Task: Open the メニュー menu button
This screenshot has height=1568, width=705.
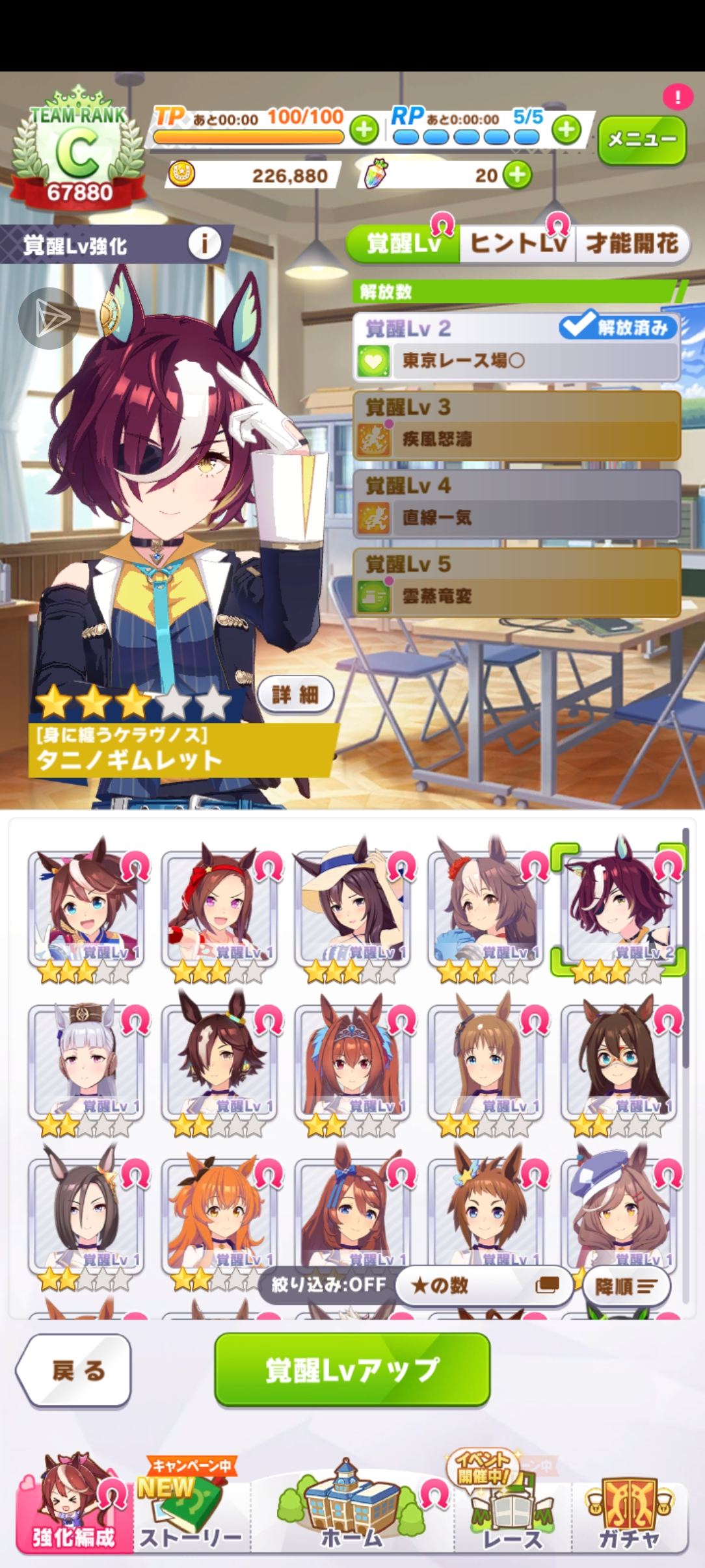Action: coord(641,140)
